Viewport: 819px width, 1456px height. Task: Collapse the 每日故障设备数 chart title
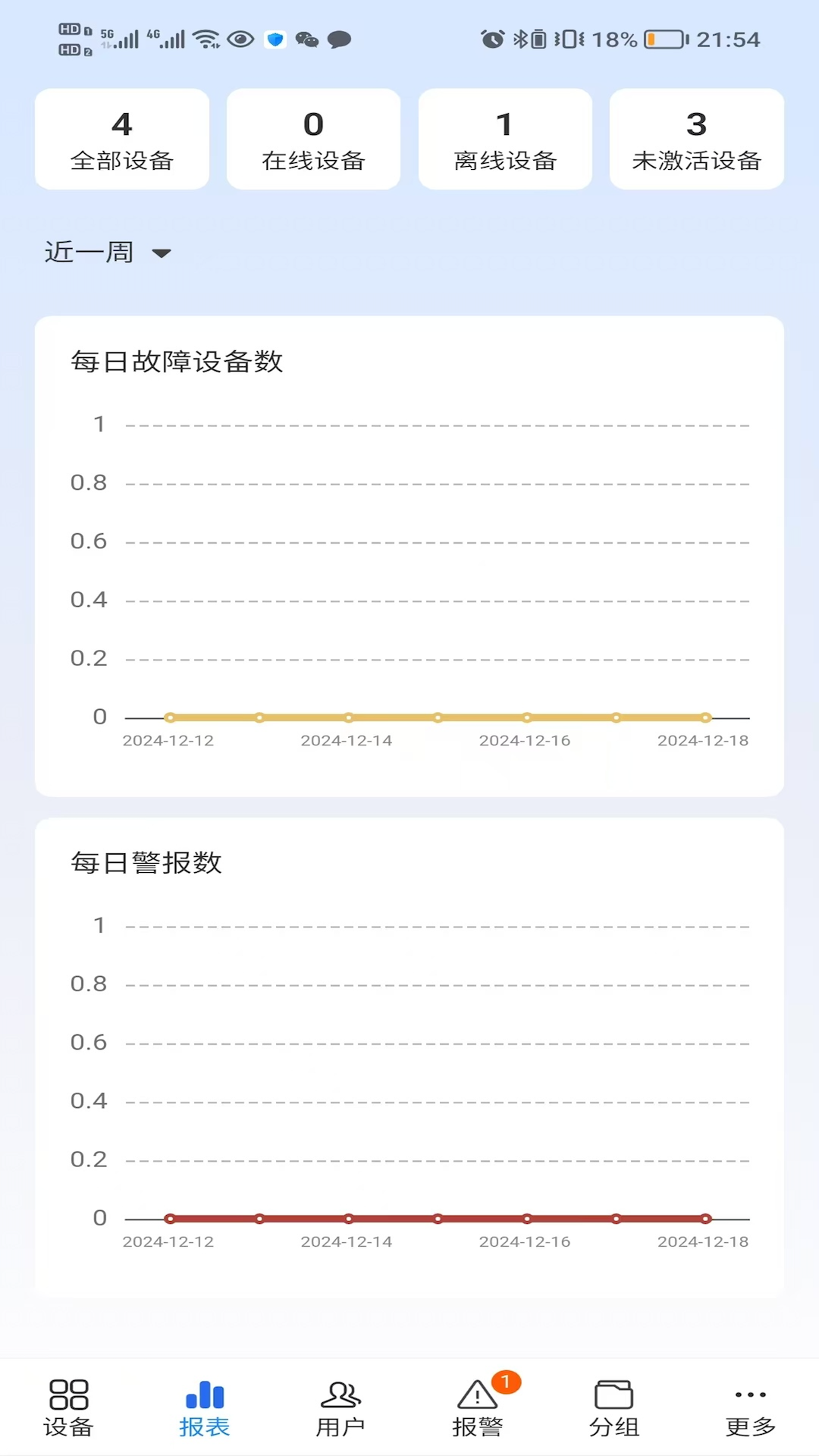[x=176, y=362]
